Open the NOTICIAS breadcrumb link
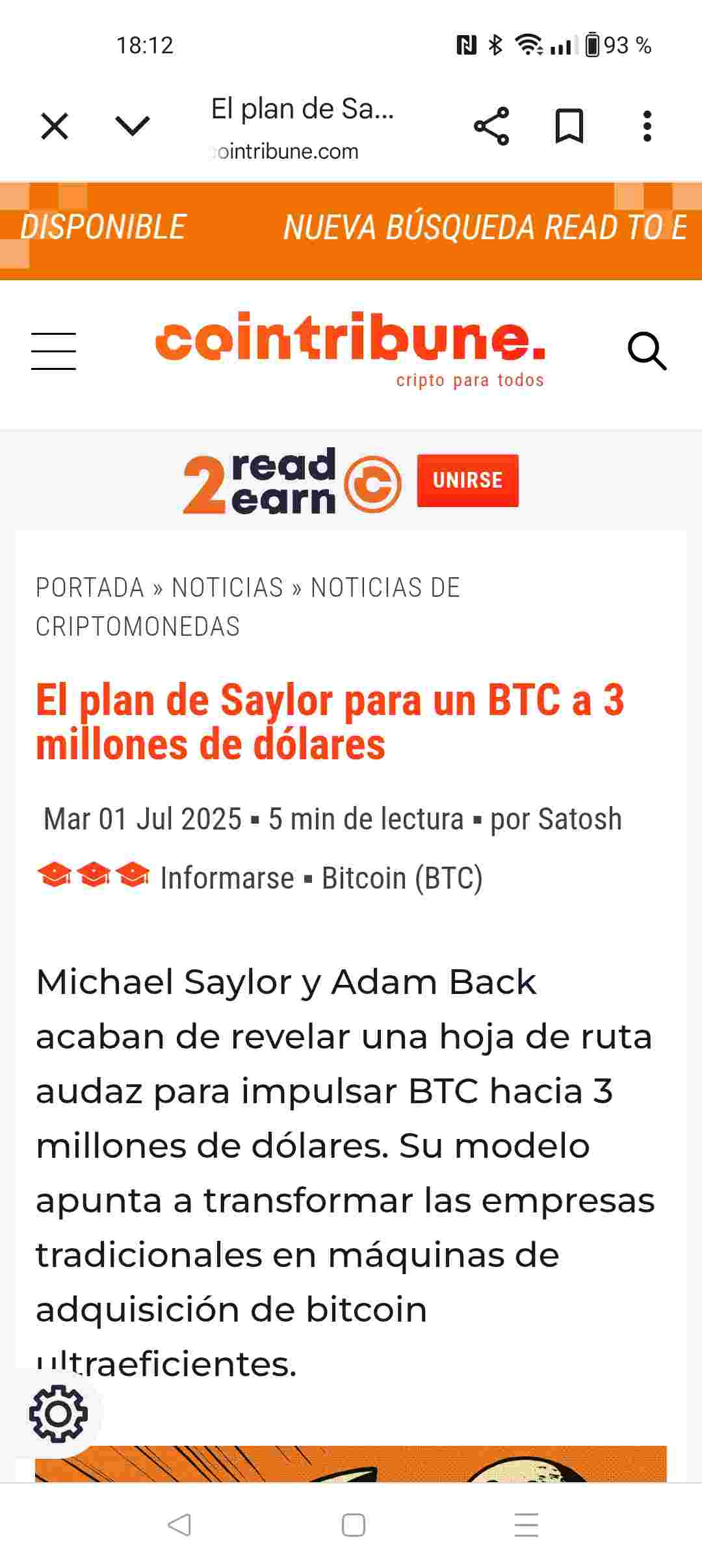Image resolution: width=702 pixels, height=1568 pixels. 227,588
